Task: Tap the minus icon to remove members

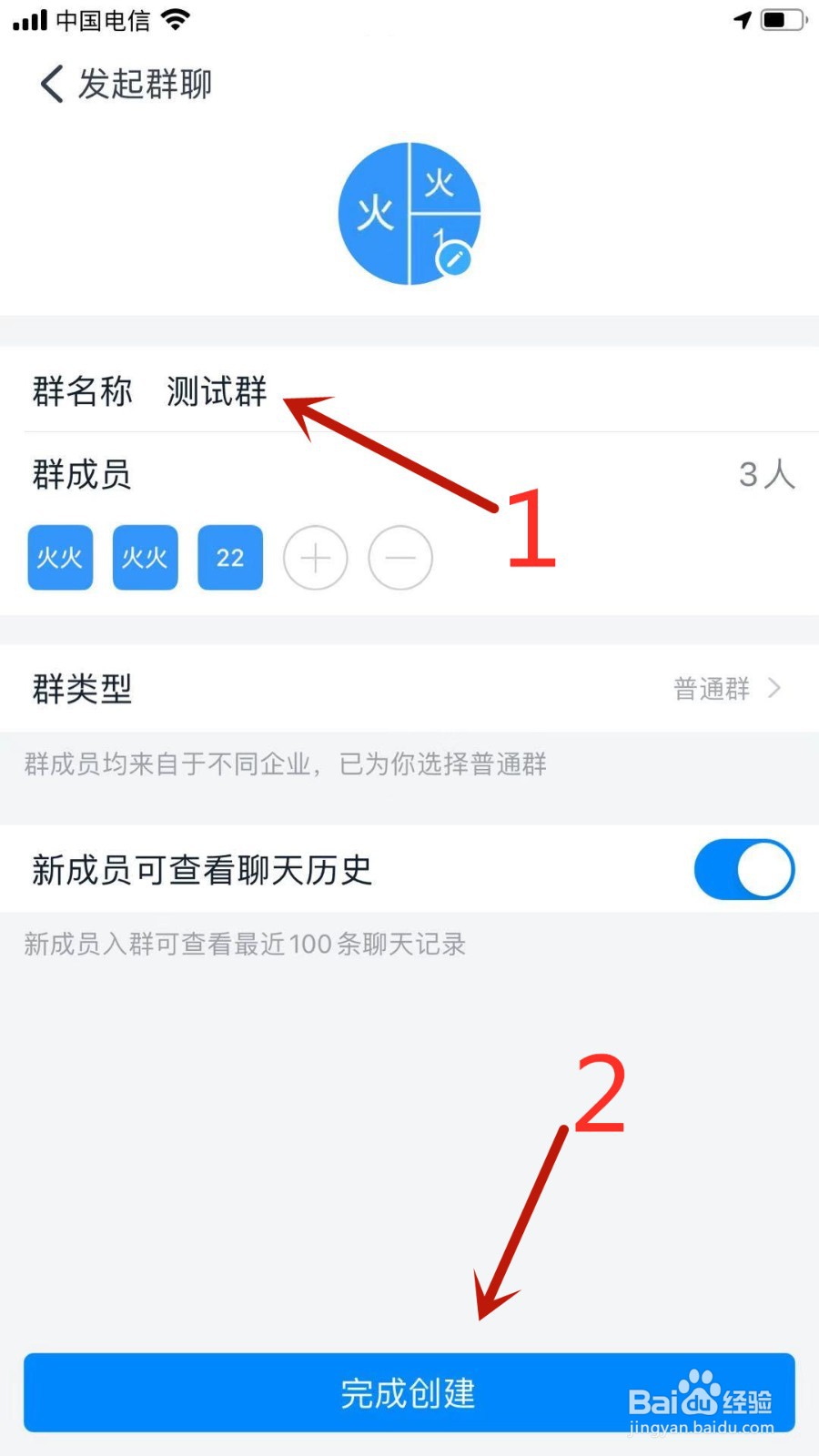Action: (x=400, y=558)
